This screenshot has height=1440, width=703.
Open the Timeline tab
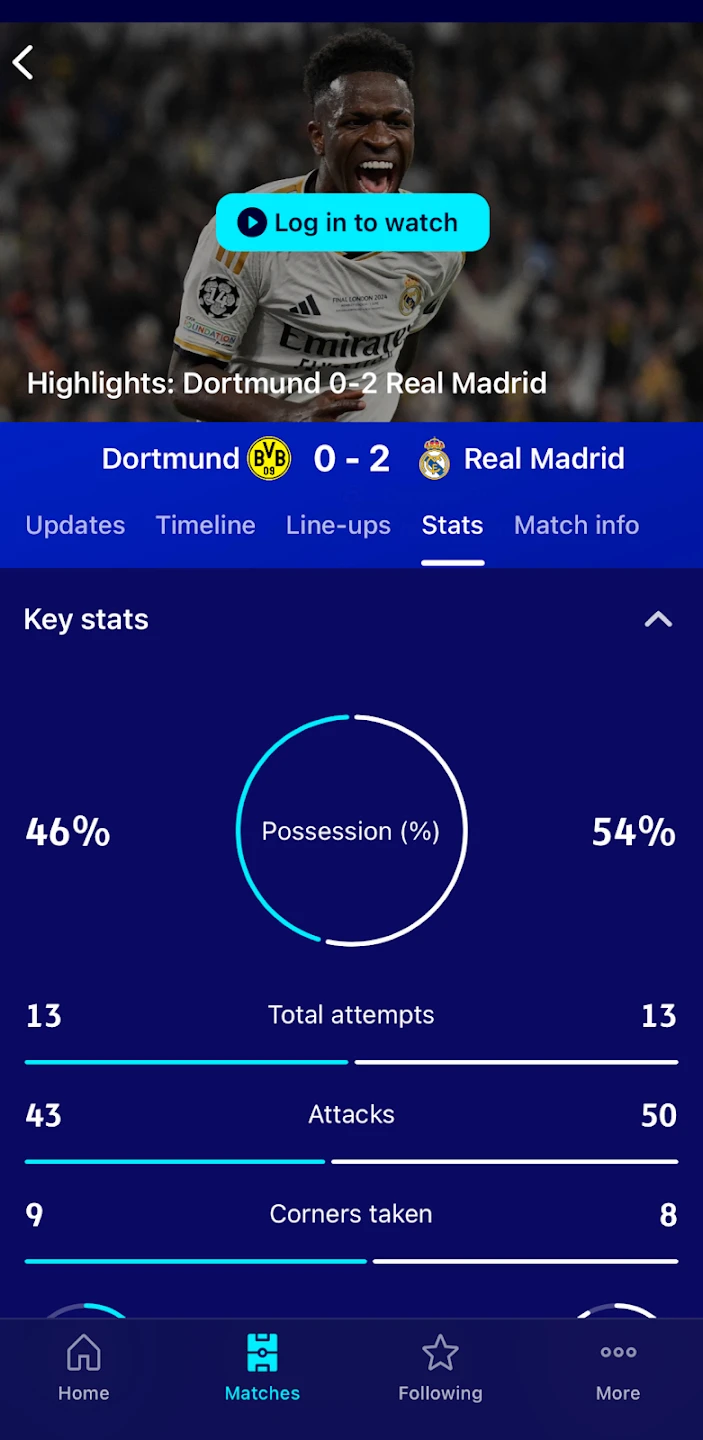(x=205, y=525)
